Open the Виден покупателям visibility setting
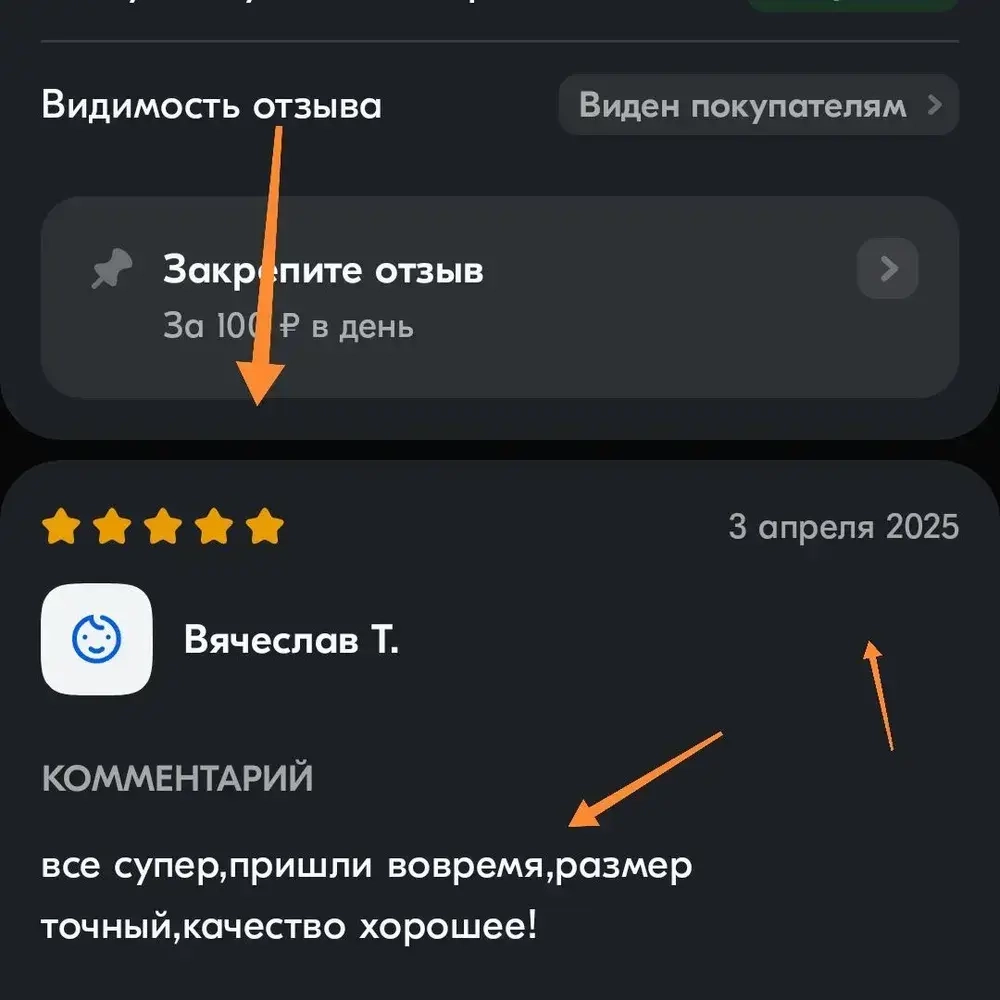The width and height of the screenshot is (1000, 1000). [758, 105]
